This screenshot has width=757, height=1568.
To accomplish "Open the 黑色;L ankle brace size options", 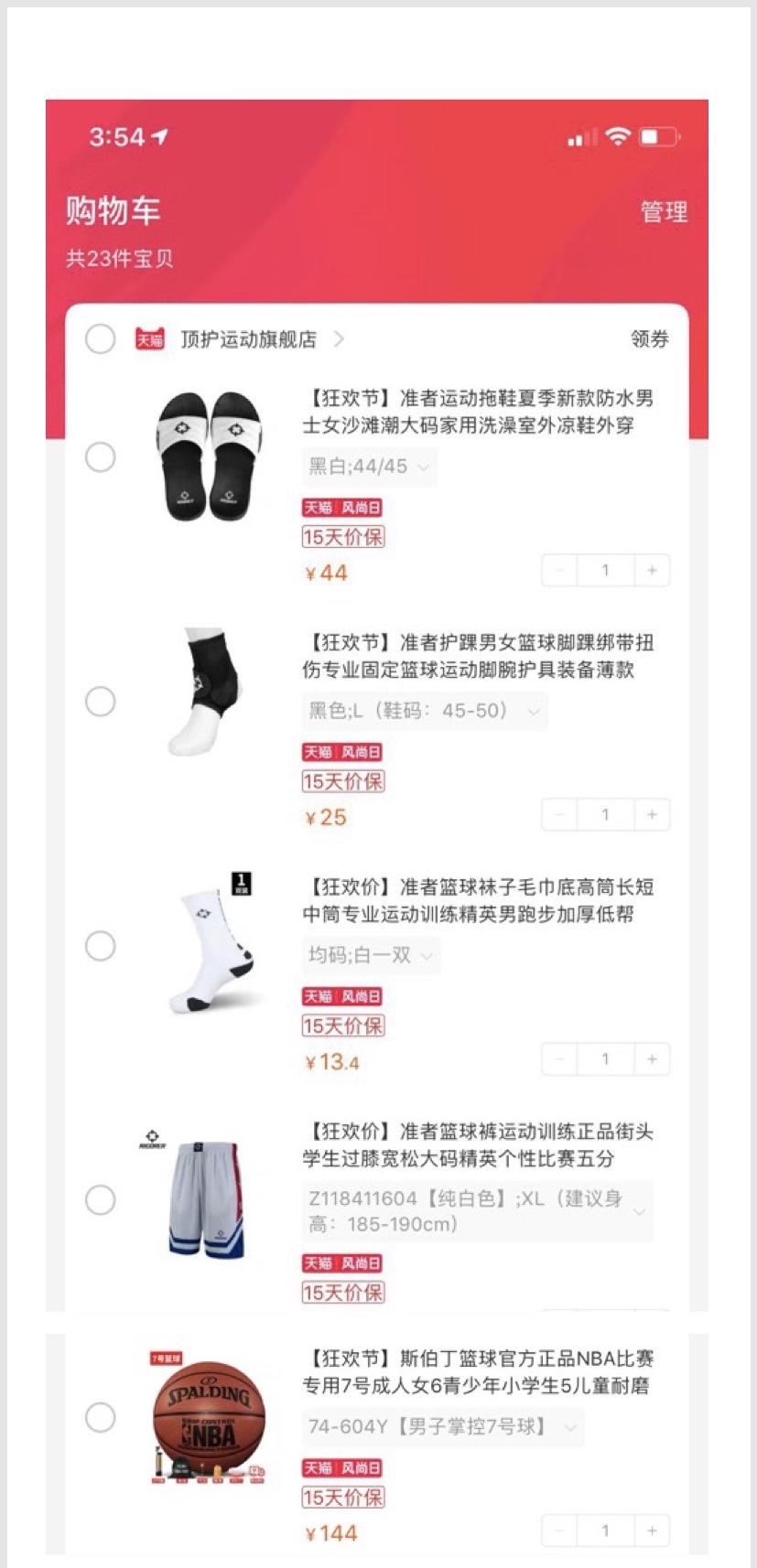I will click(x=425, y=711).
